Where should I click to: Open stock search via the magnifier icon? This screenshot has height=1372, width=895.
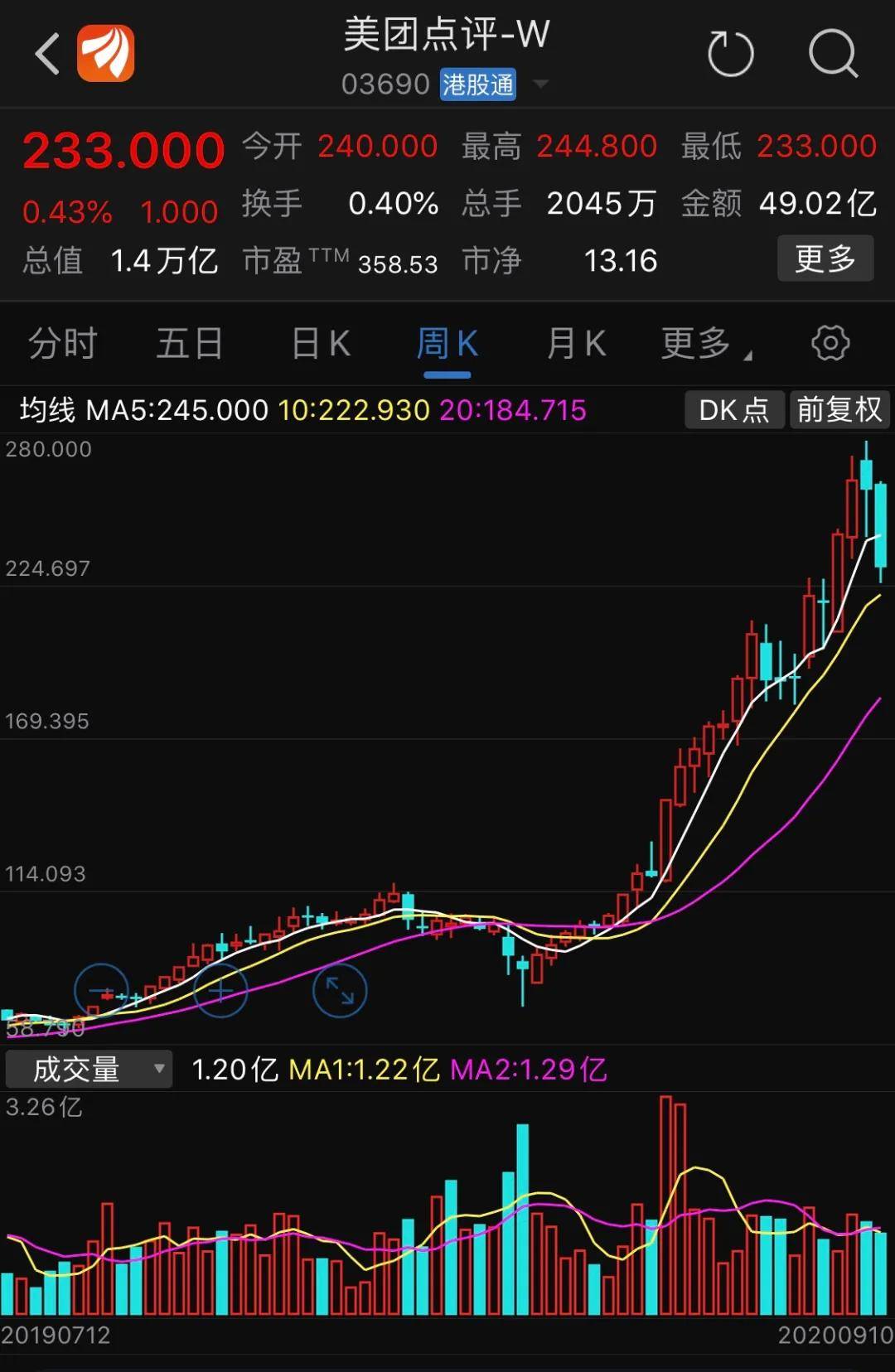pos(834,53)
